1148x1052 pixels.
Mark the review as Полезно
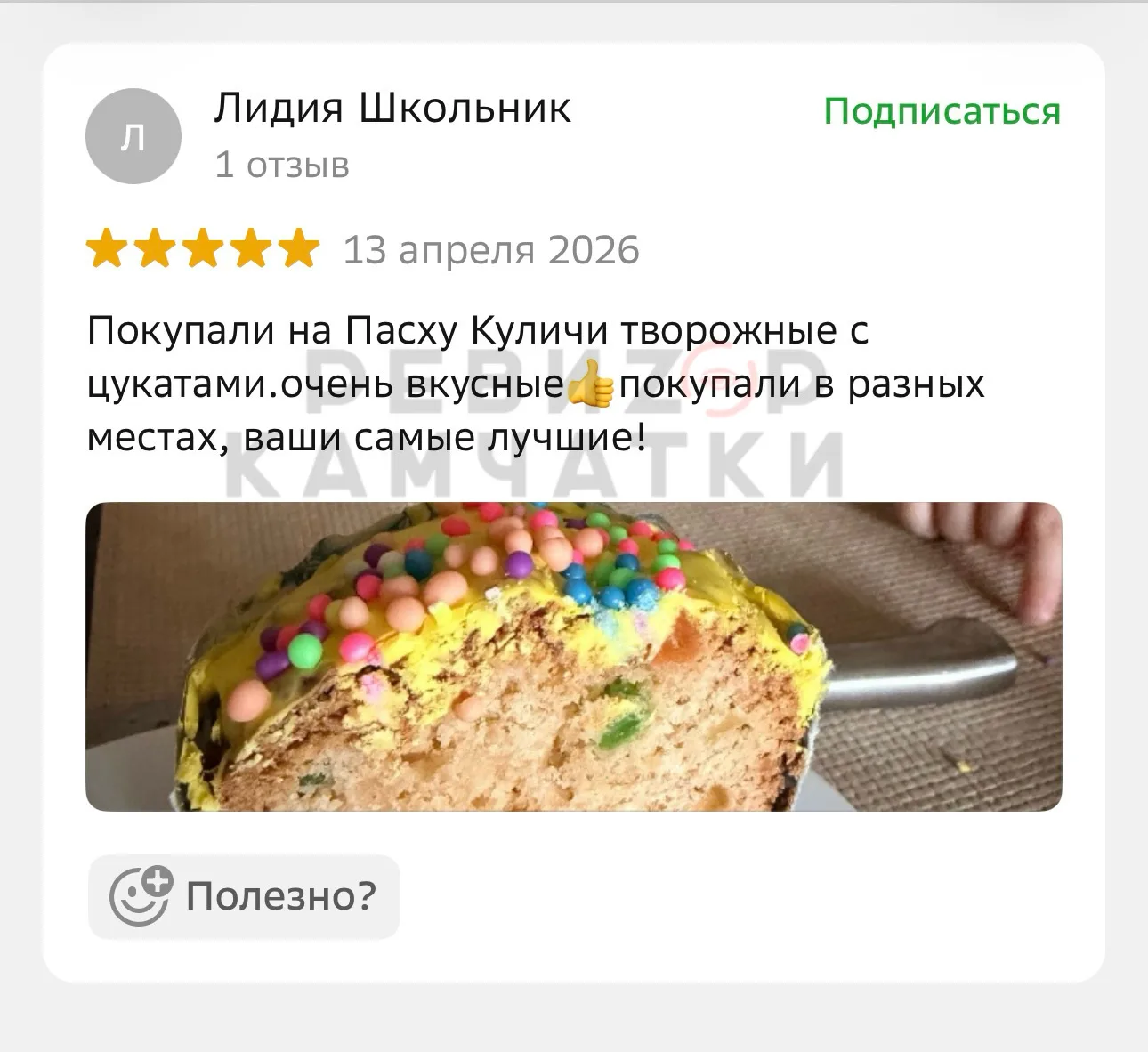[x=244, y=896]
